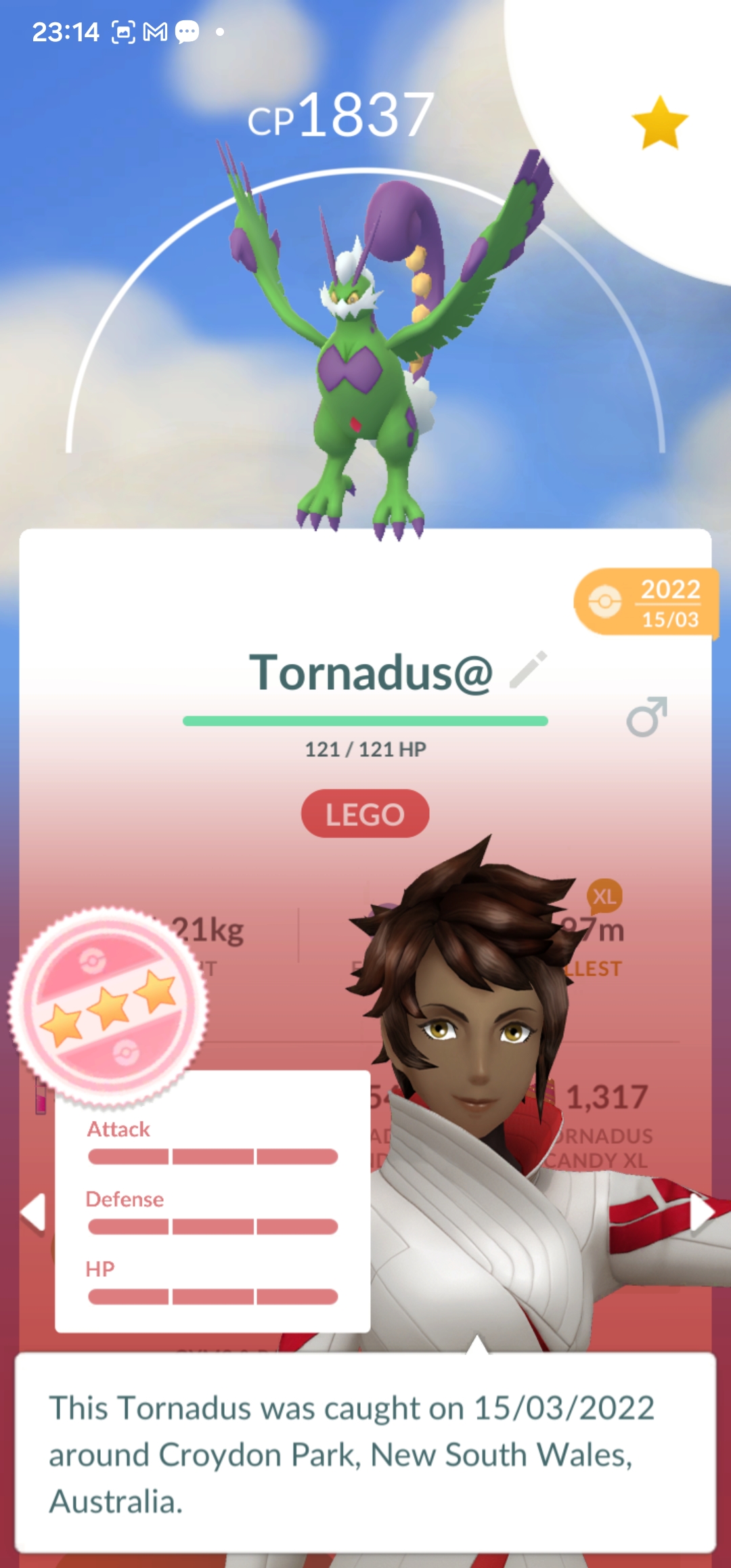The height and width of the screenshot is (1568, 731).
Task: Tap the LEGO legendary tag
Action: pos(365,814)
